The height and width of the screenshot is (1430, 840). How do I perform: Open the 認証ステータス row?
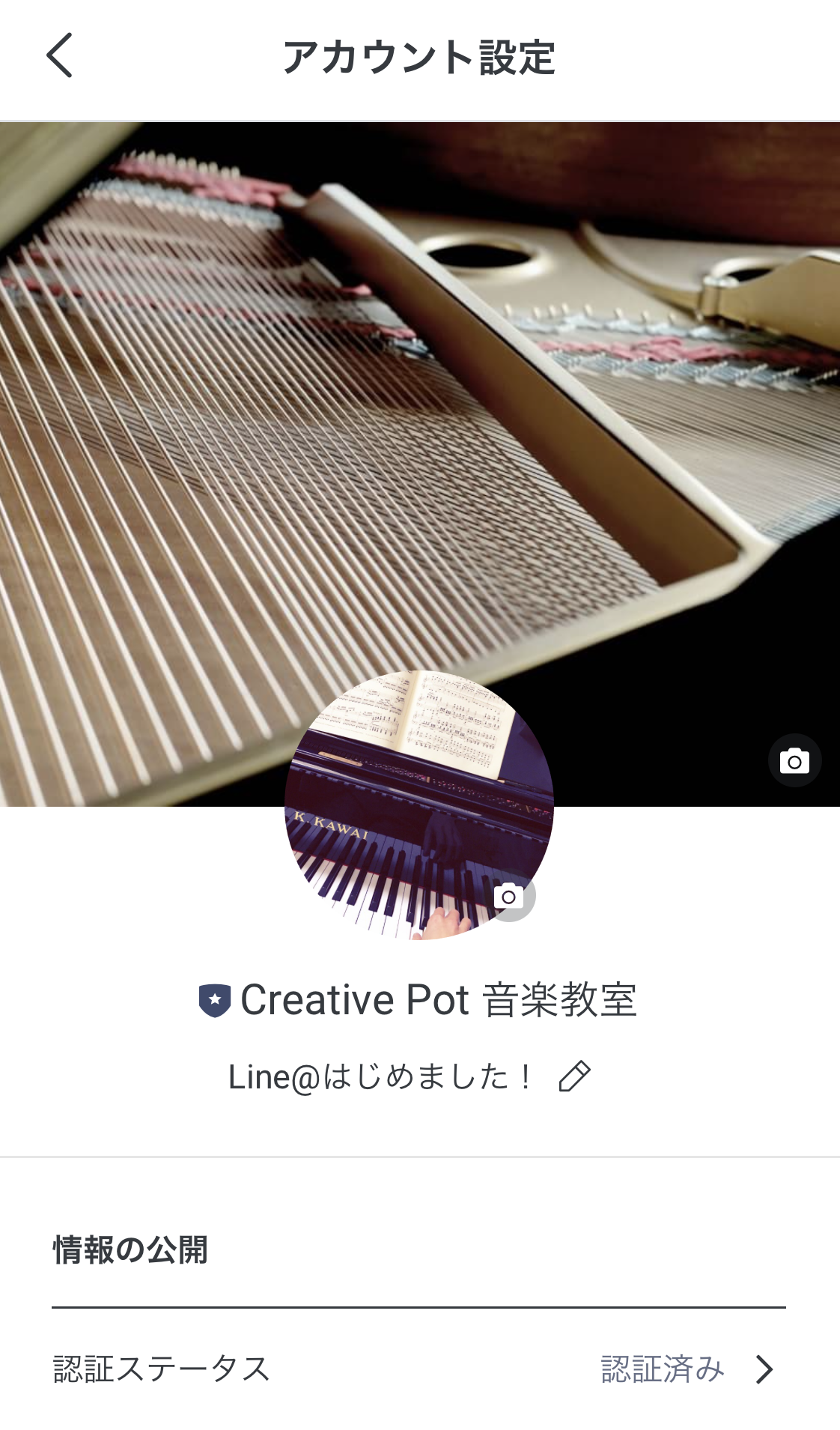419,1369
